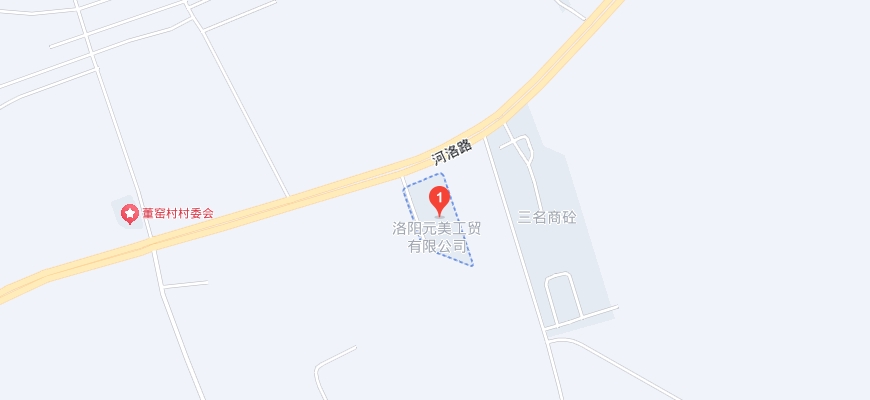Open the 董窑村村委会 place marker

coord(129,212)
